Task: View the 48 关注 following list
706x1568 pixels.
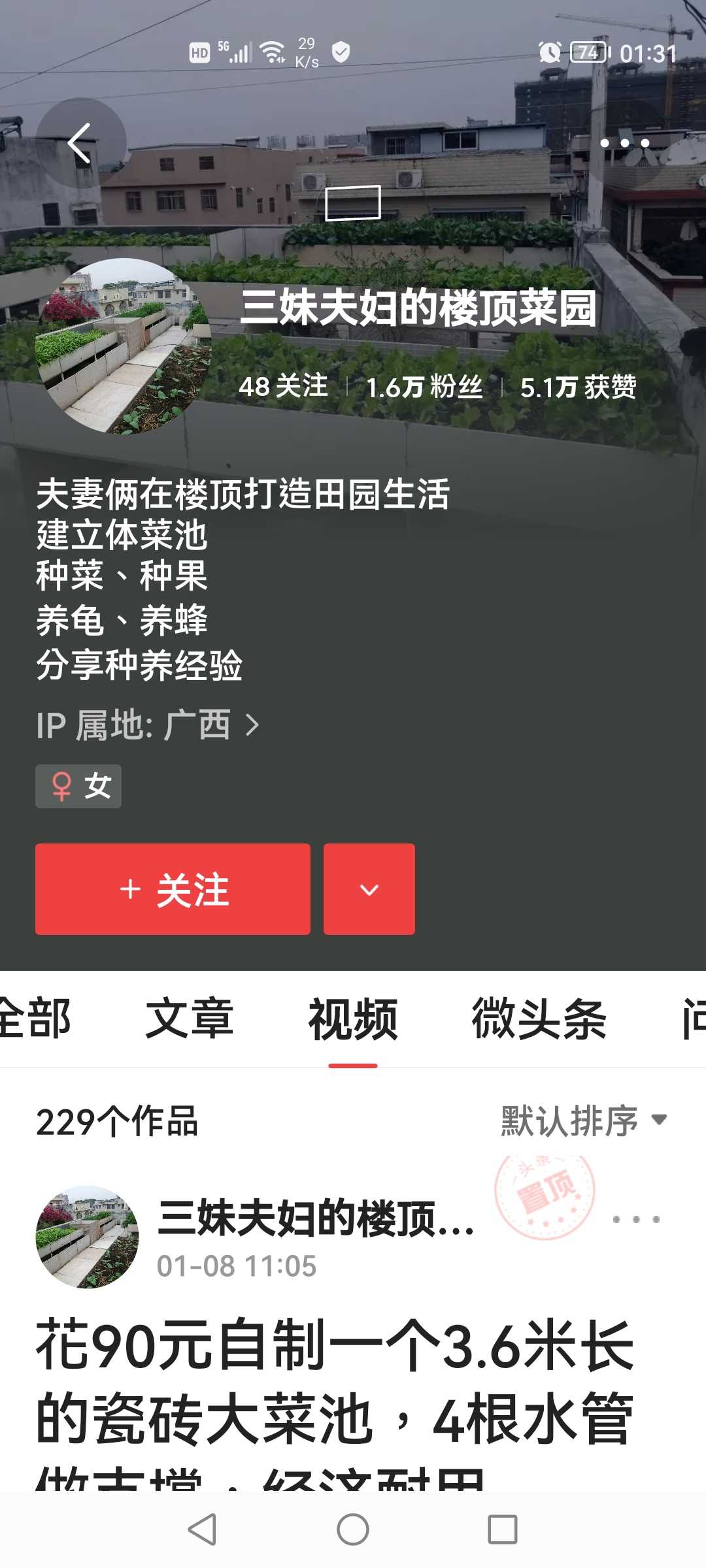Action: pyautogui.click(x=283, y=386)
